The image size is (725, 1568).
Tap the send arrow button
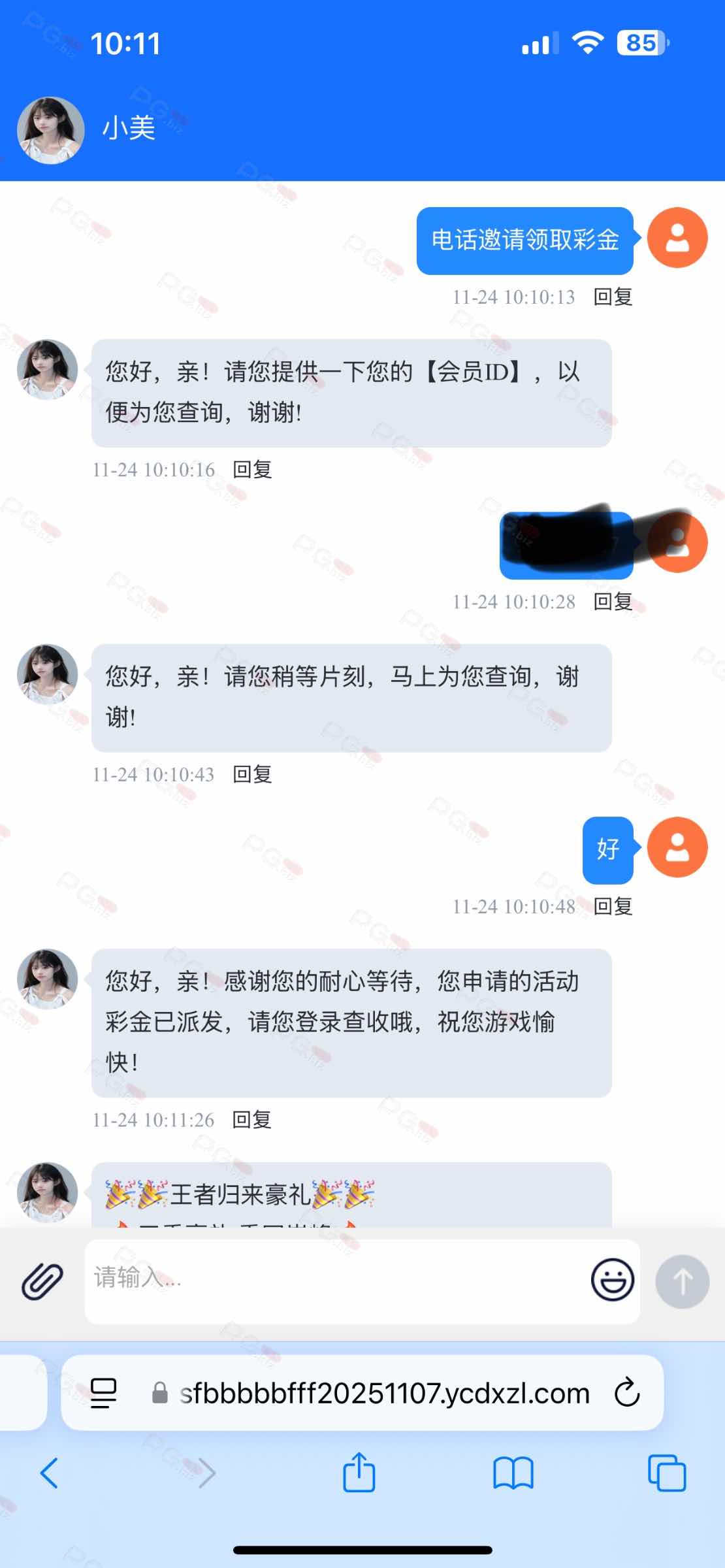(682, 1281)
